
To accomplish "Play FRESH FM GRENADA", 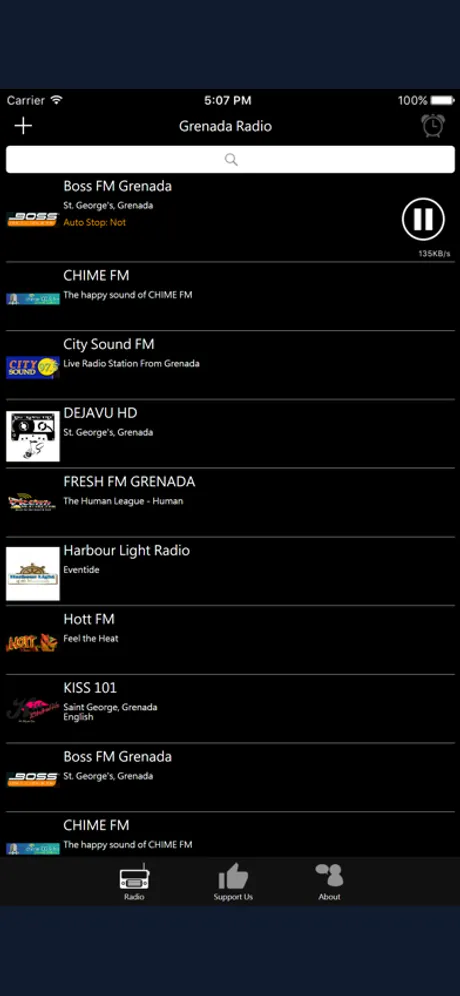I will (x=230, y=502).
